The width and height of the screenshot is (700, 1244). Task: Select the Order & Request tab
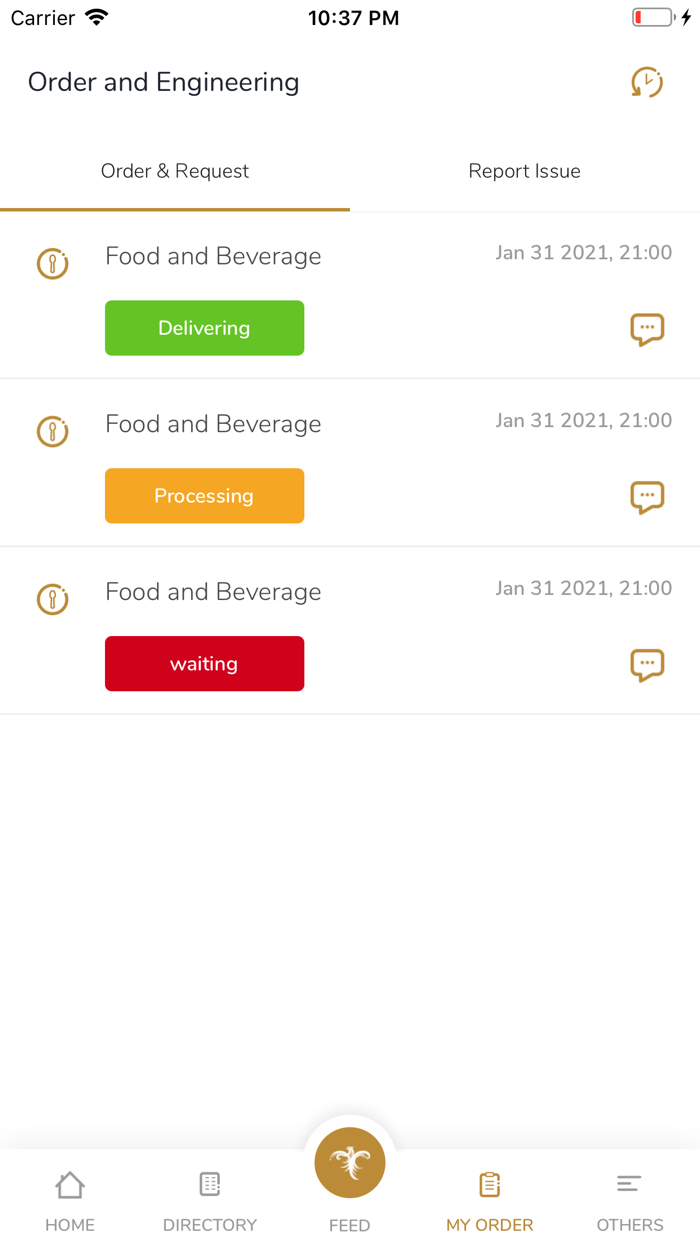click(175, 171)
